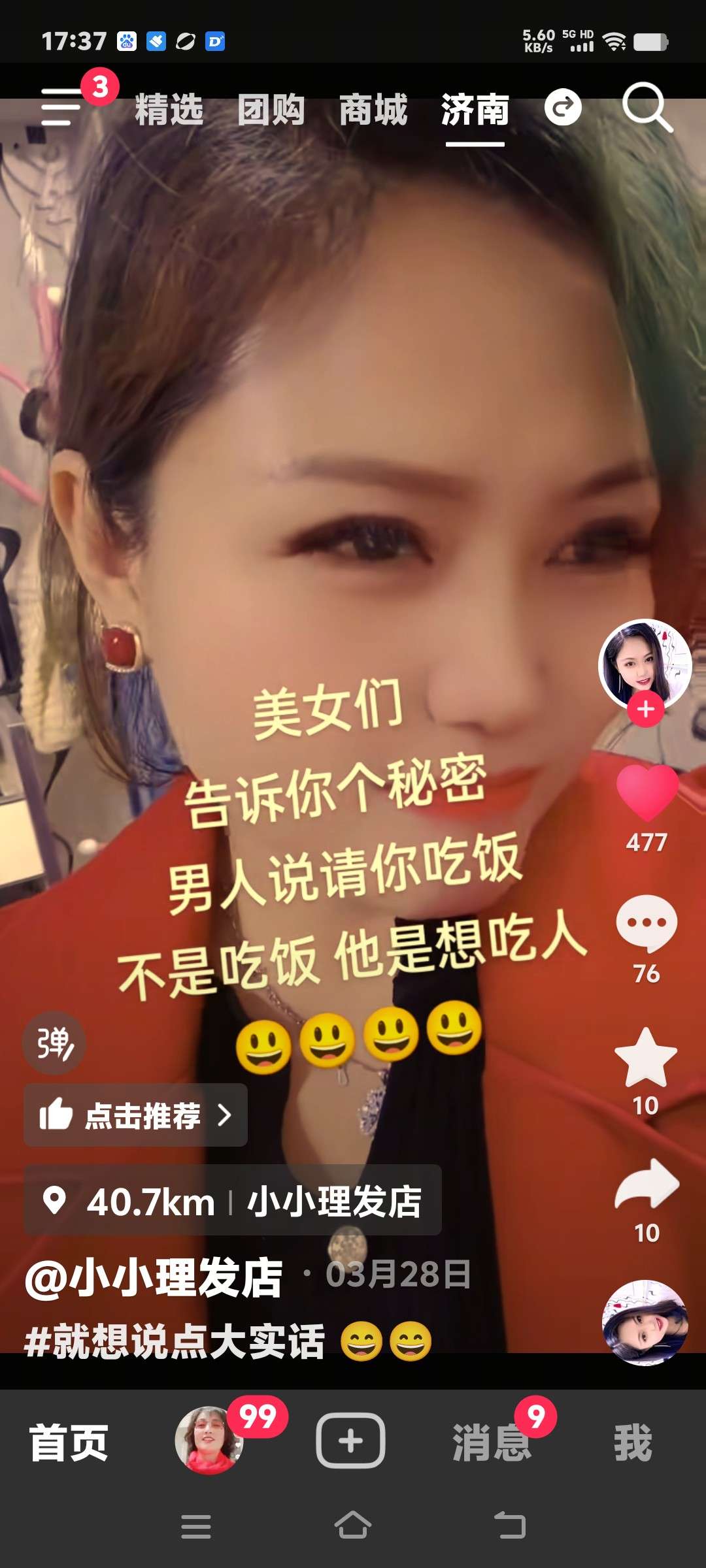The width and height of the screenshot is (706, 1568).
Task: Tap the 点击推荐 button
Action: coord(135,1115)
